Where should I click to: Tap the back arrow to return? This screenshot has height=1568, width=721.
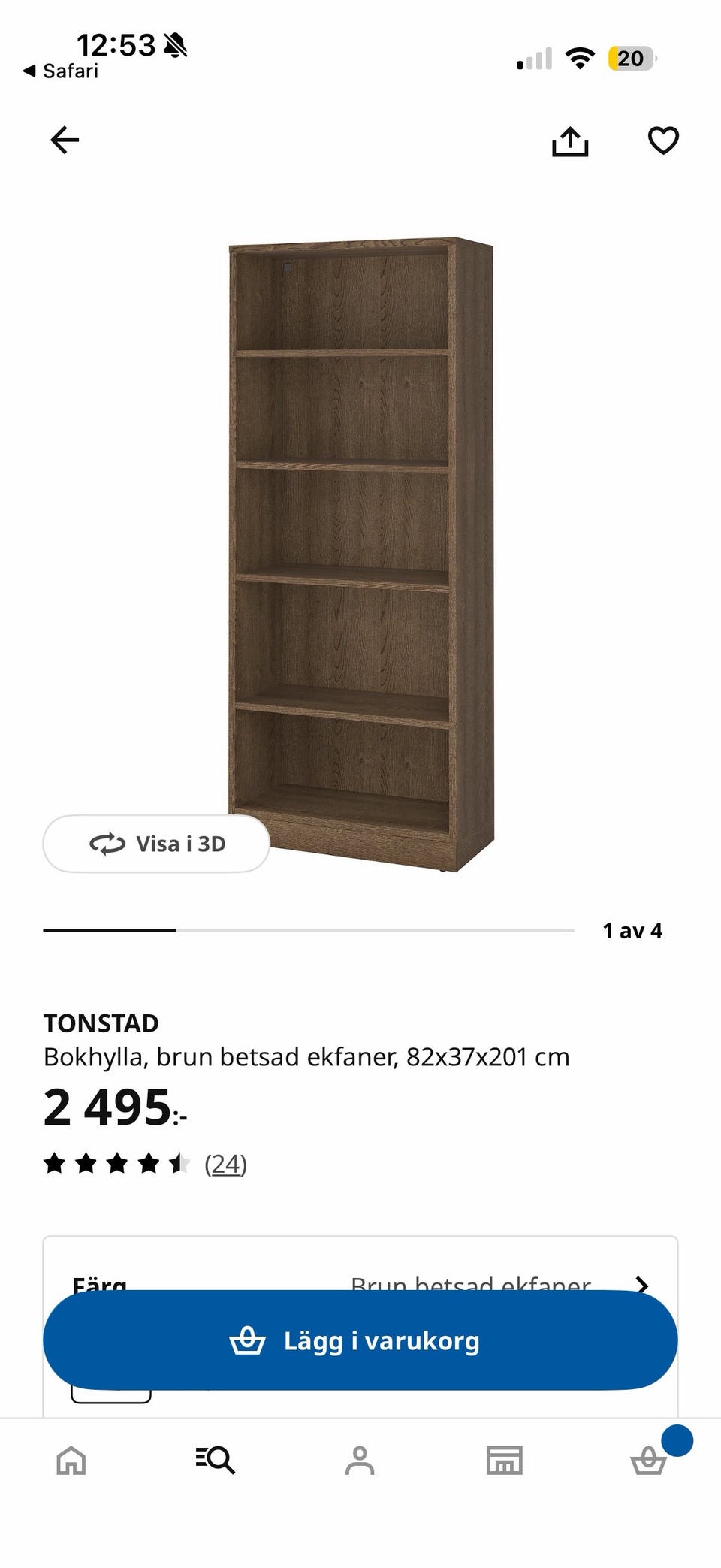click(64, 140)
